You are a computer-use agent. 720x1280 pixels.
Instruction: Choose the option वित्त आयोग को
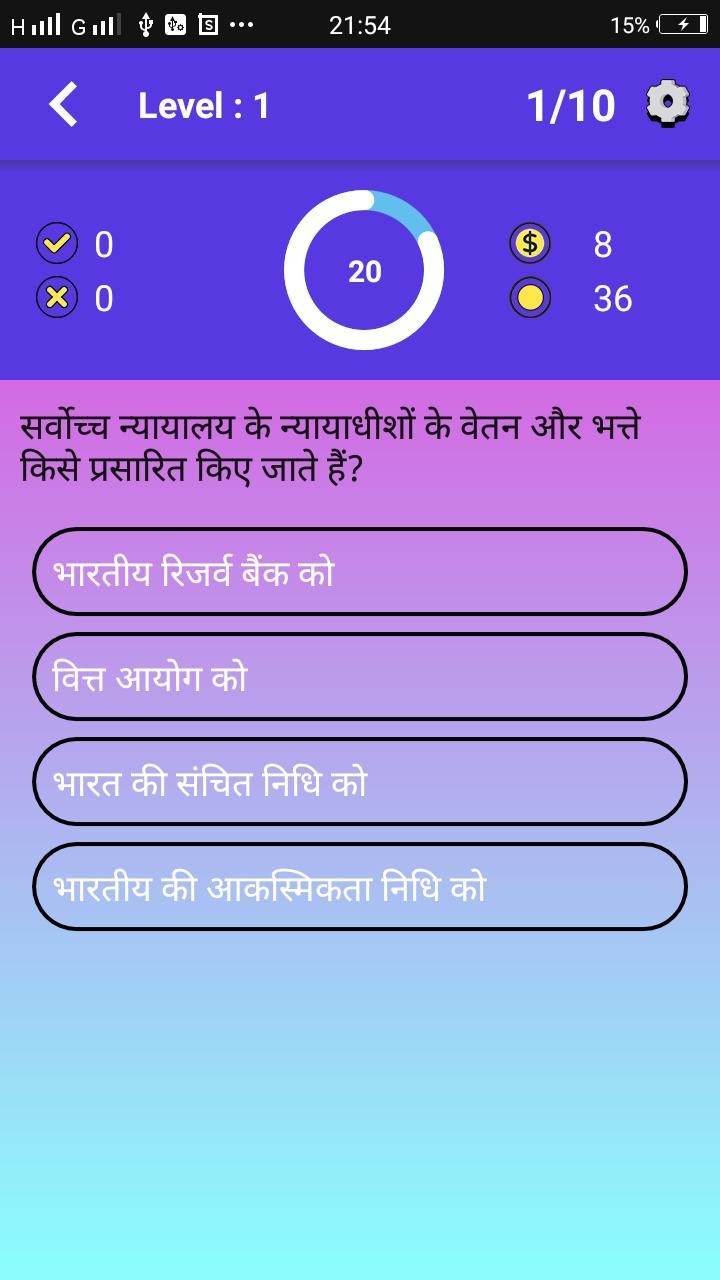360,677
